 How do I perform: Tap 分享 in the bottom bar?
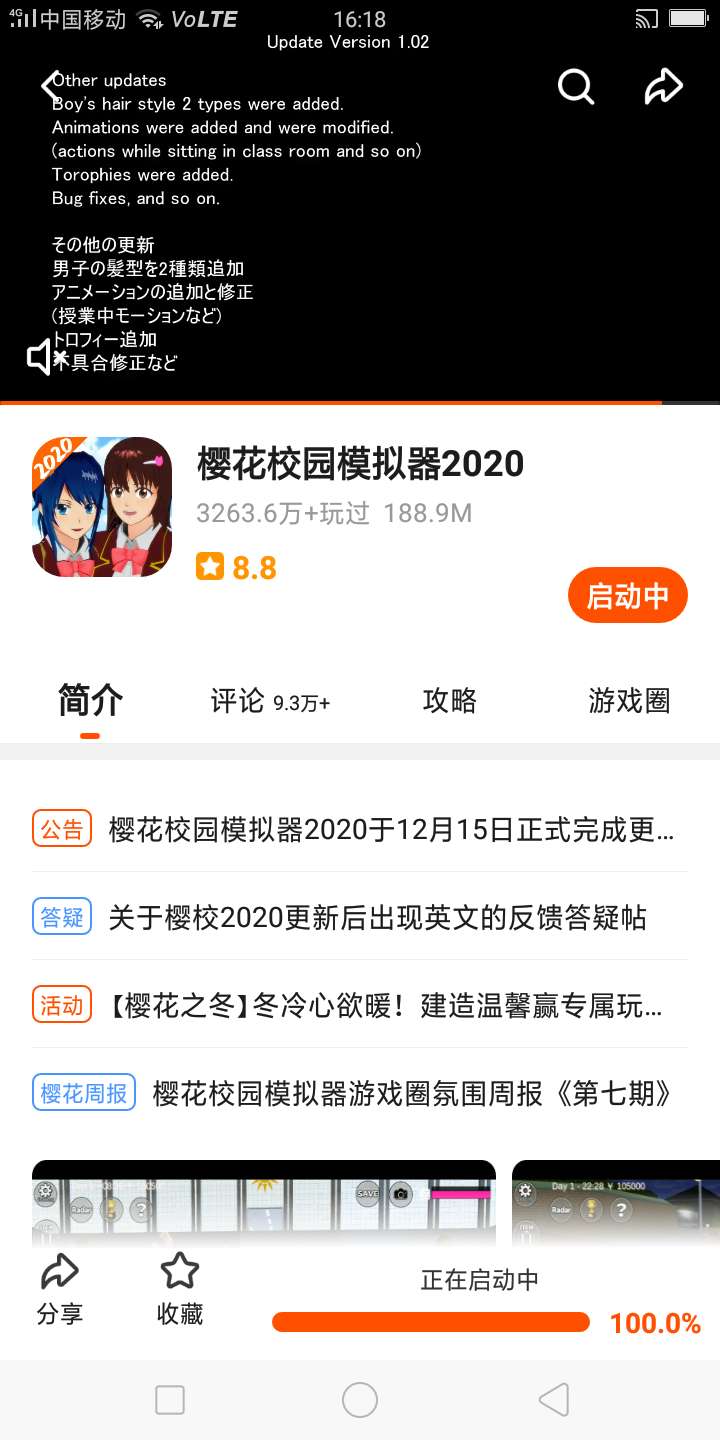coord(60,1290)
